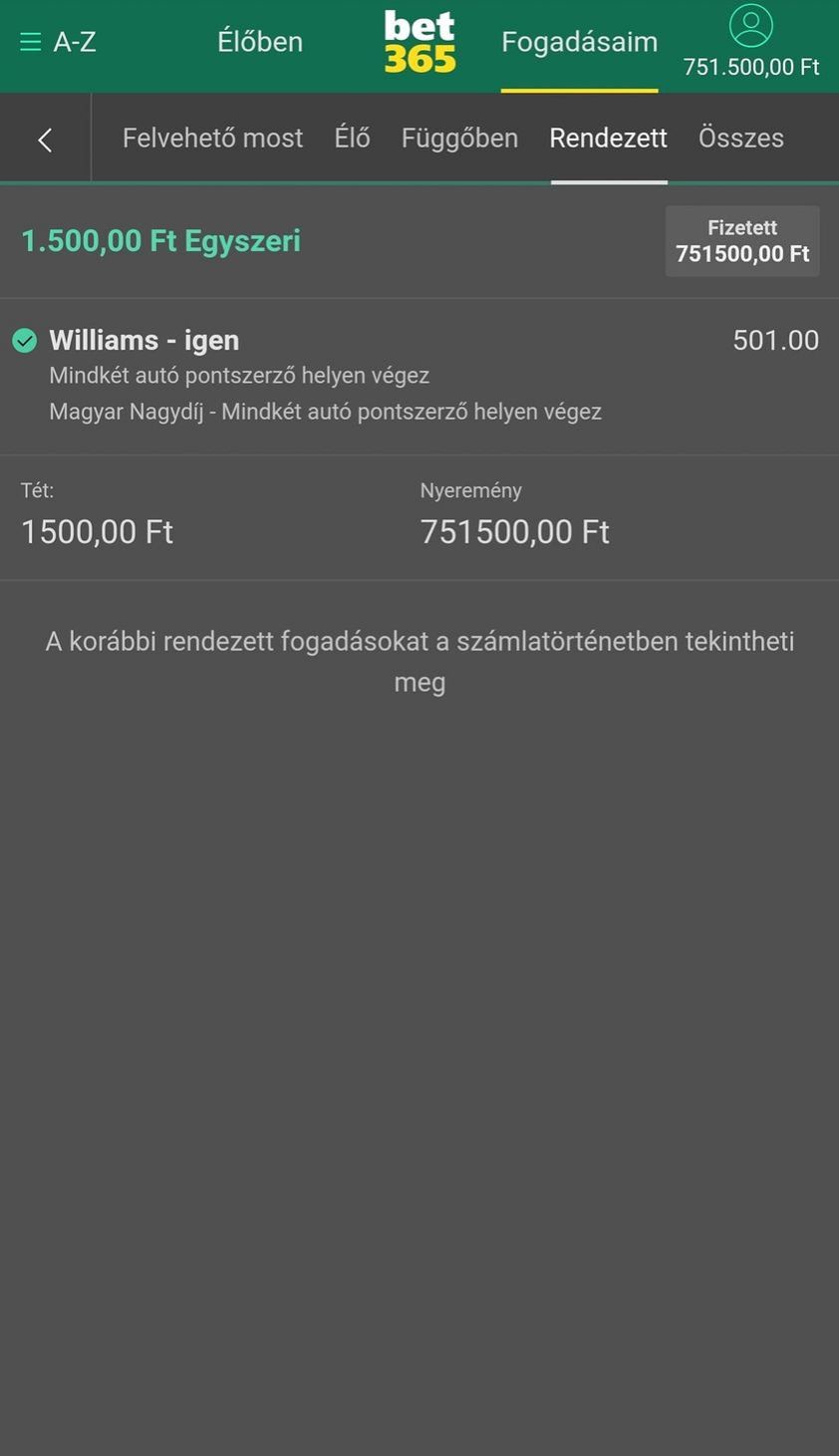The image size is (839, 1456).
Task: Go to the Élőben live section
Action: 260,42
